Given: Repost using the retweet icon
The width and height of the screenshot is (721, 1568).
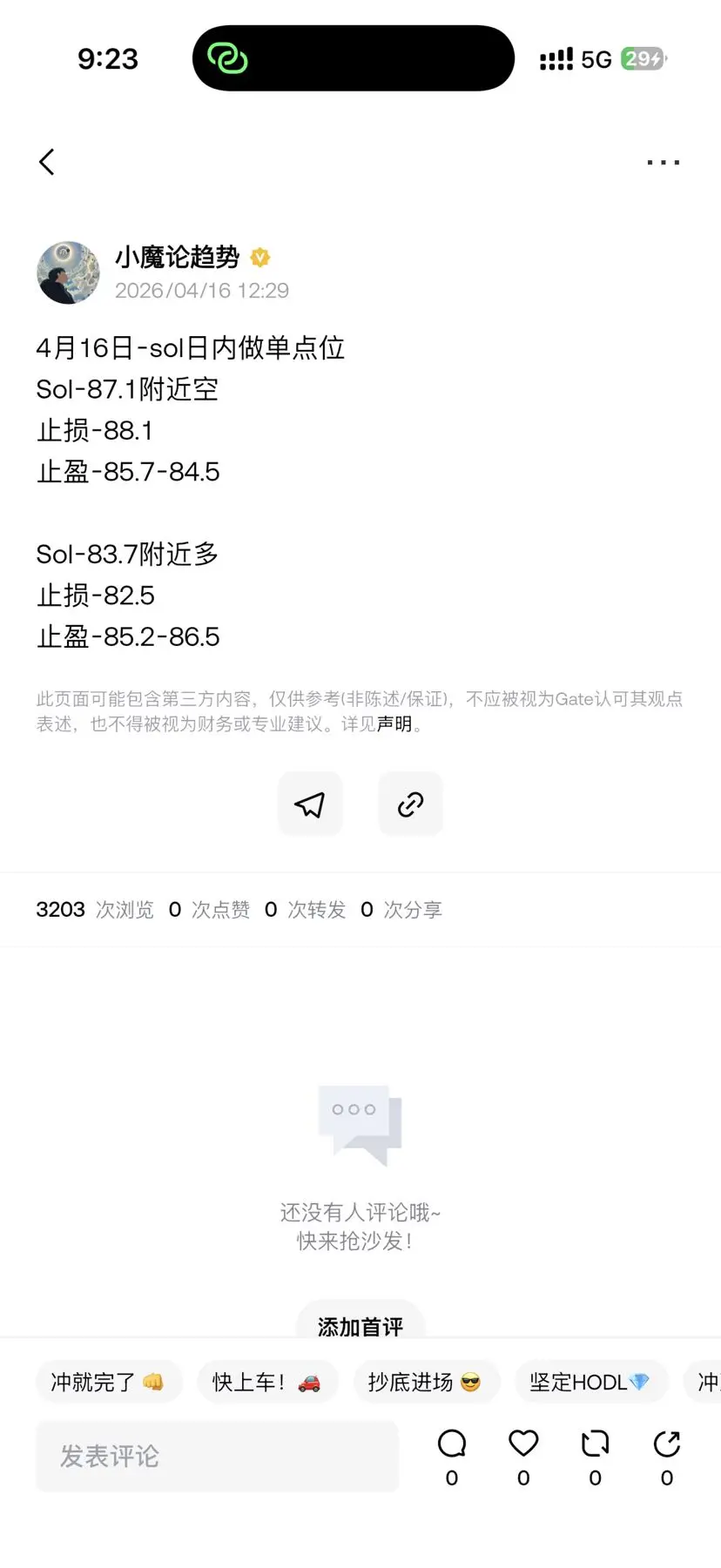Looking at the screenshot, I should [x=594, y=1443].
